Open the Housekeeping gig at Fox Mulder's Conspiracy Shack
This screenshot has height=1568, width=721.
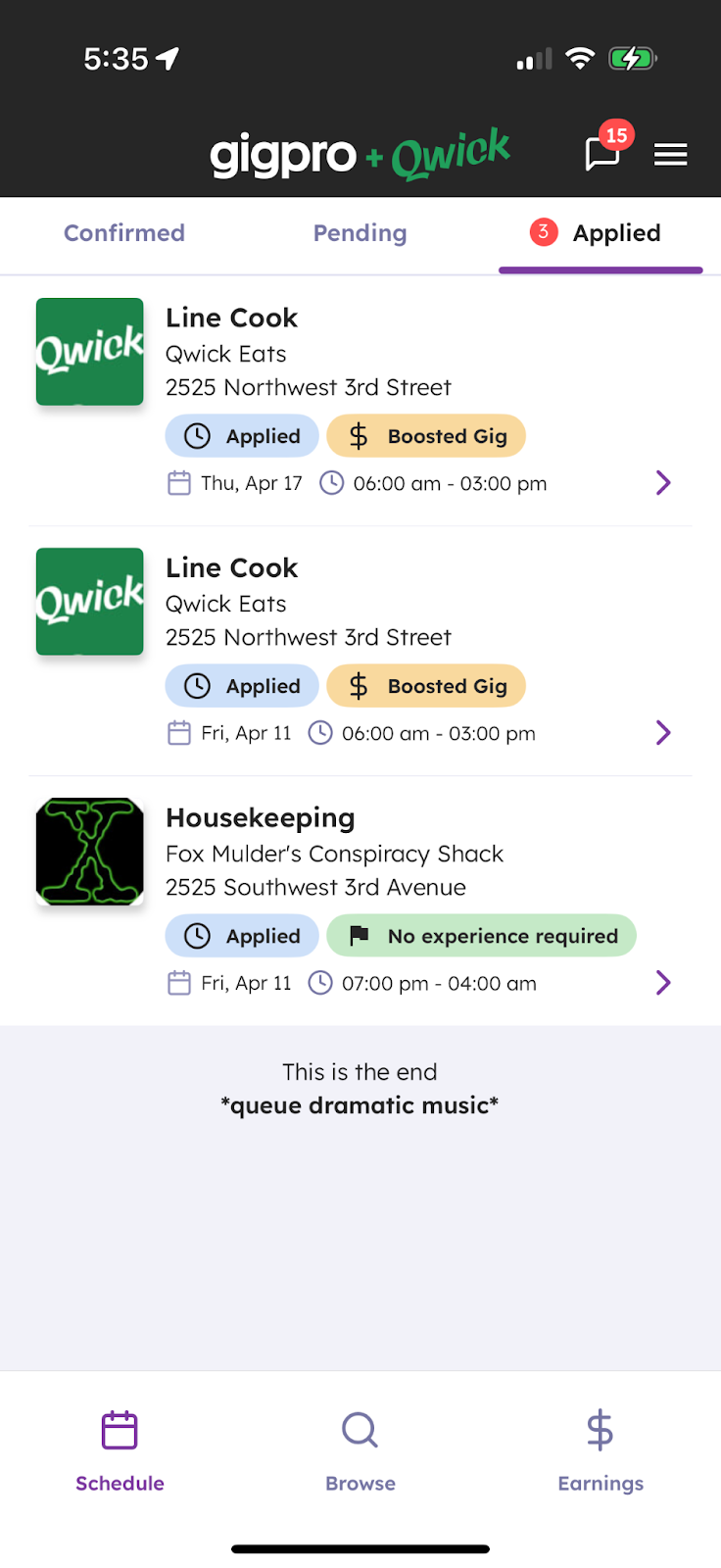[360, 902]
